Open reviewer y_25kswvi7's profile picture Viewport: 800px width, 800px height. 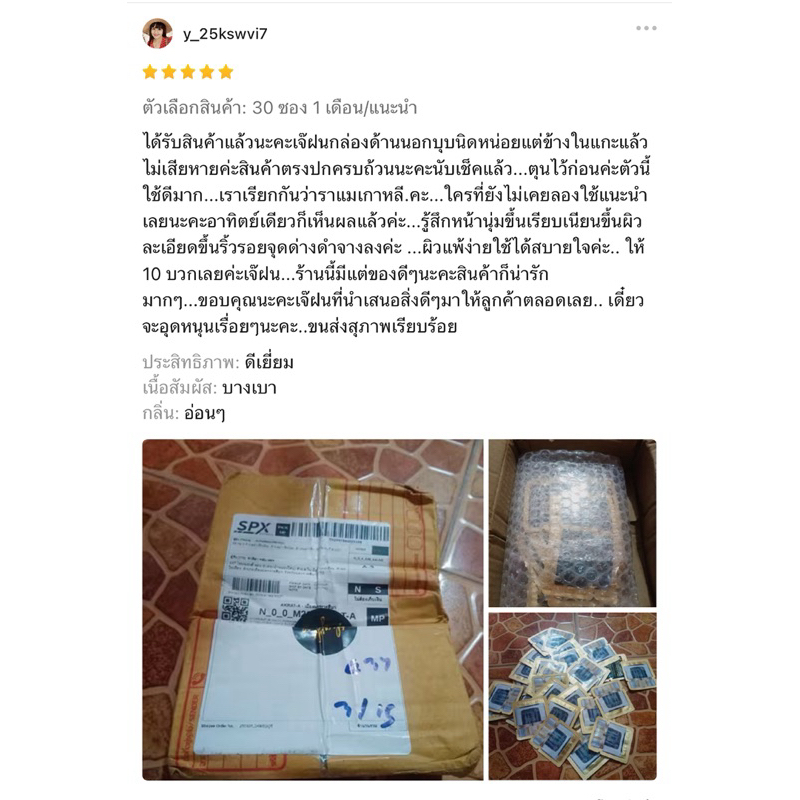157,34
